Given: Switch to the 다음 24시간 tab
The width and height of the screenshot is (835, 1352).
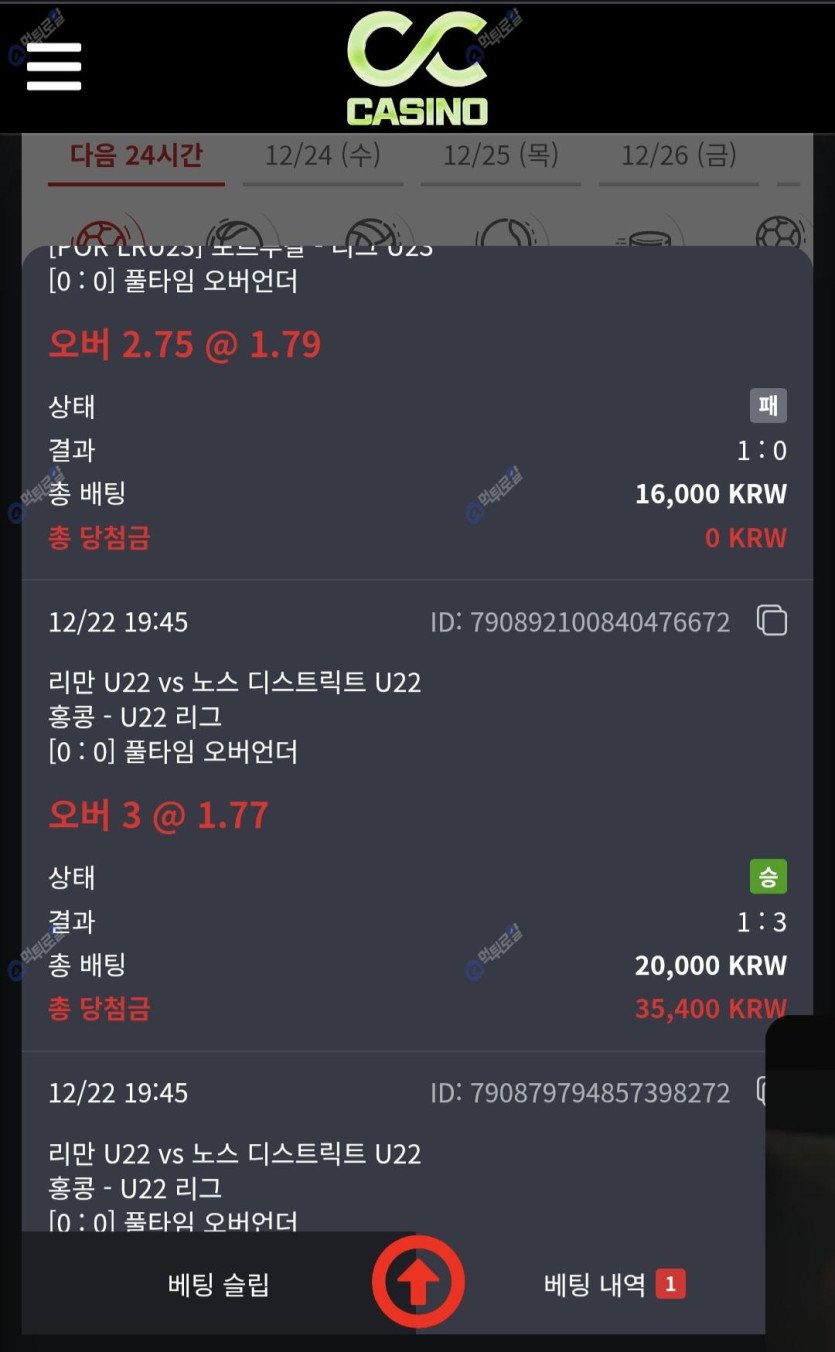Looking at the screenshot, I should click(x=136, y=156).
